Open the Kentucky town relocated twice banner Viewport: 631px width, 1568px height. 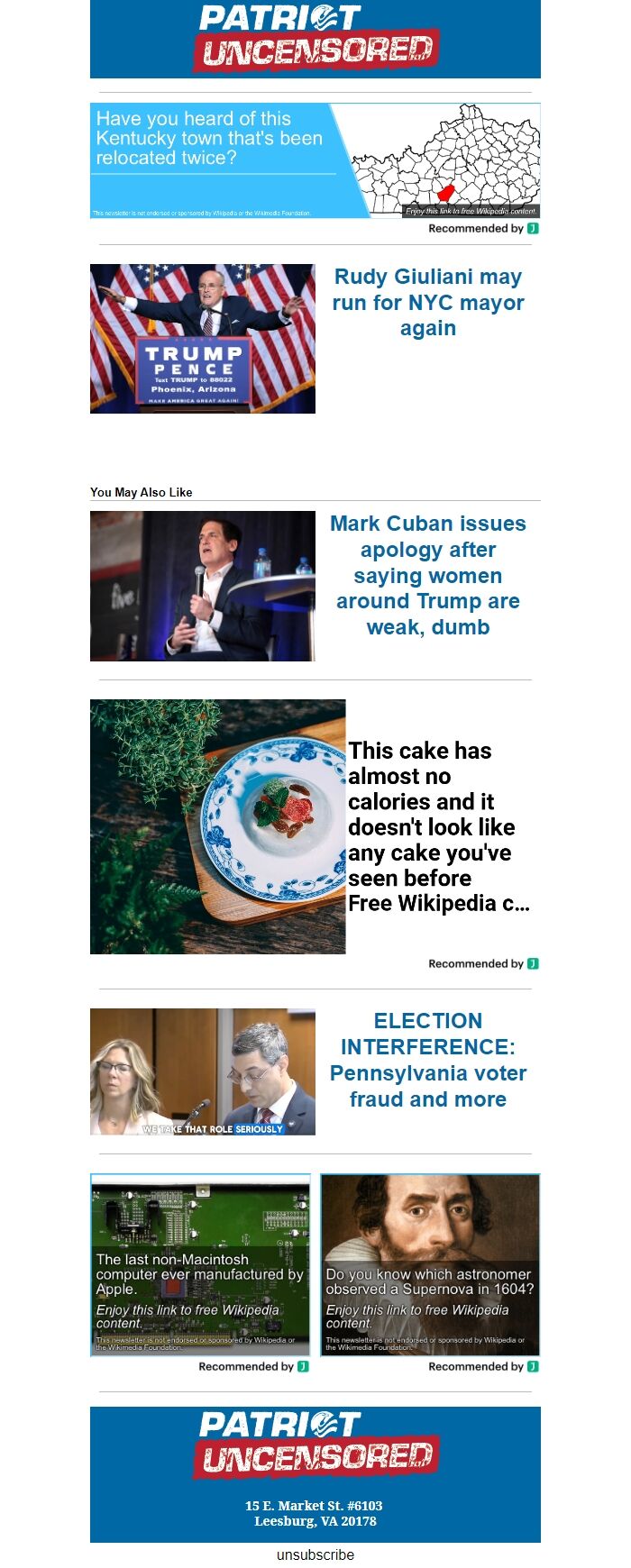pos(315,160)
